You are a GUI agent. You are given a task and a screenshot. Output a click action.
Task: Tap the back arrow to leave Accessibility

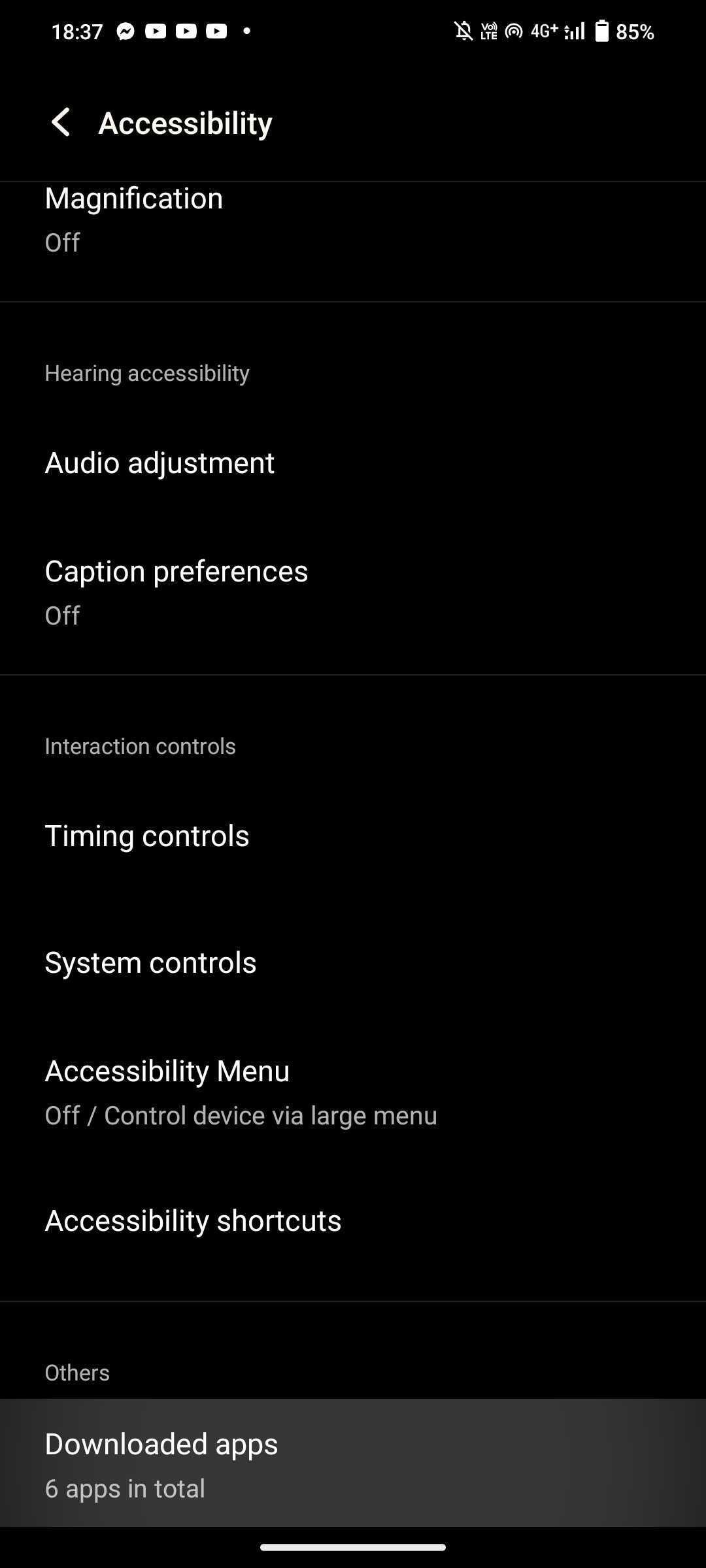[61, 123]
